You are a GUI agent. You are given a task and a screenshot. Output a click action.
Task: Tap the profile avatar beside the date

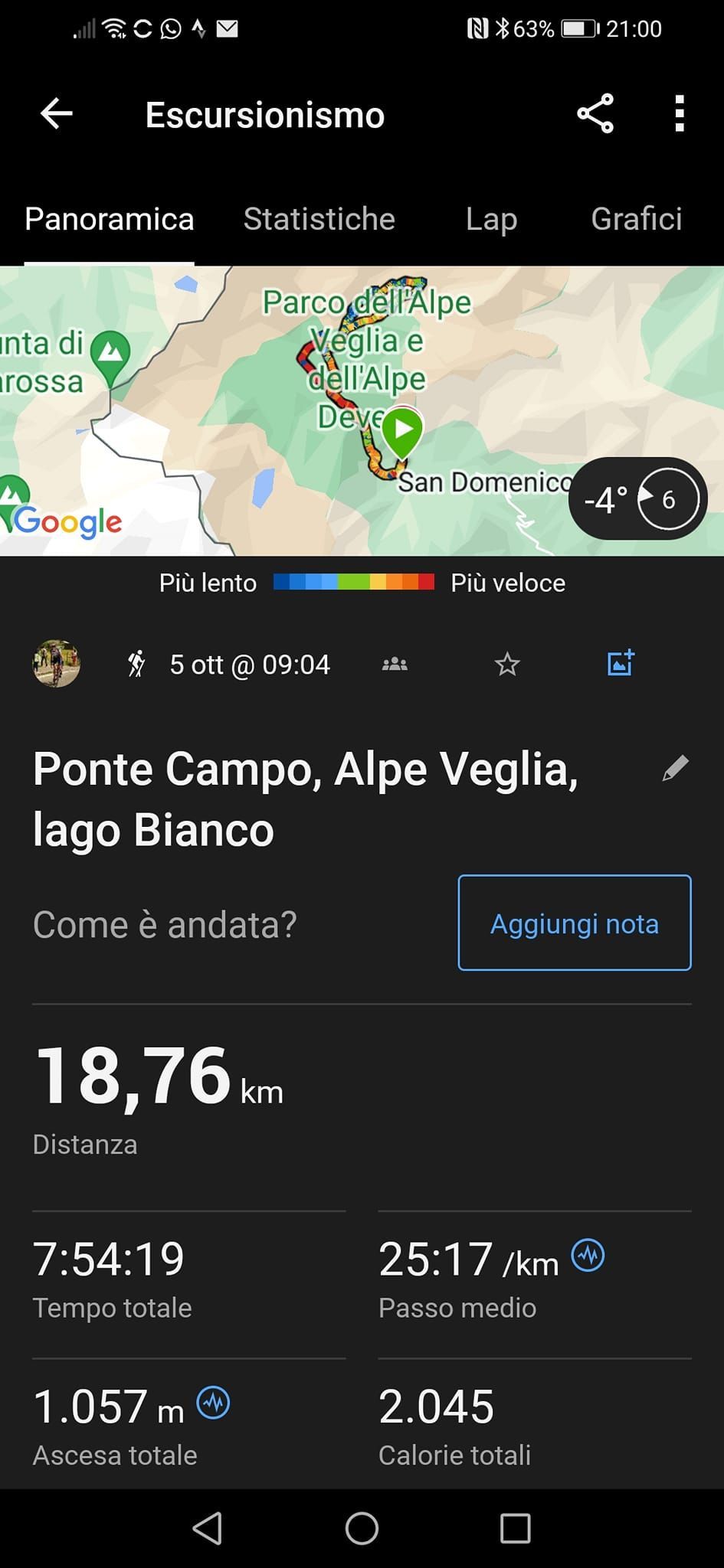[57, 664]
